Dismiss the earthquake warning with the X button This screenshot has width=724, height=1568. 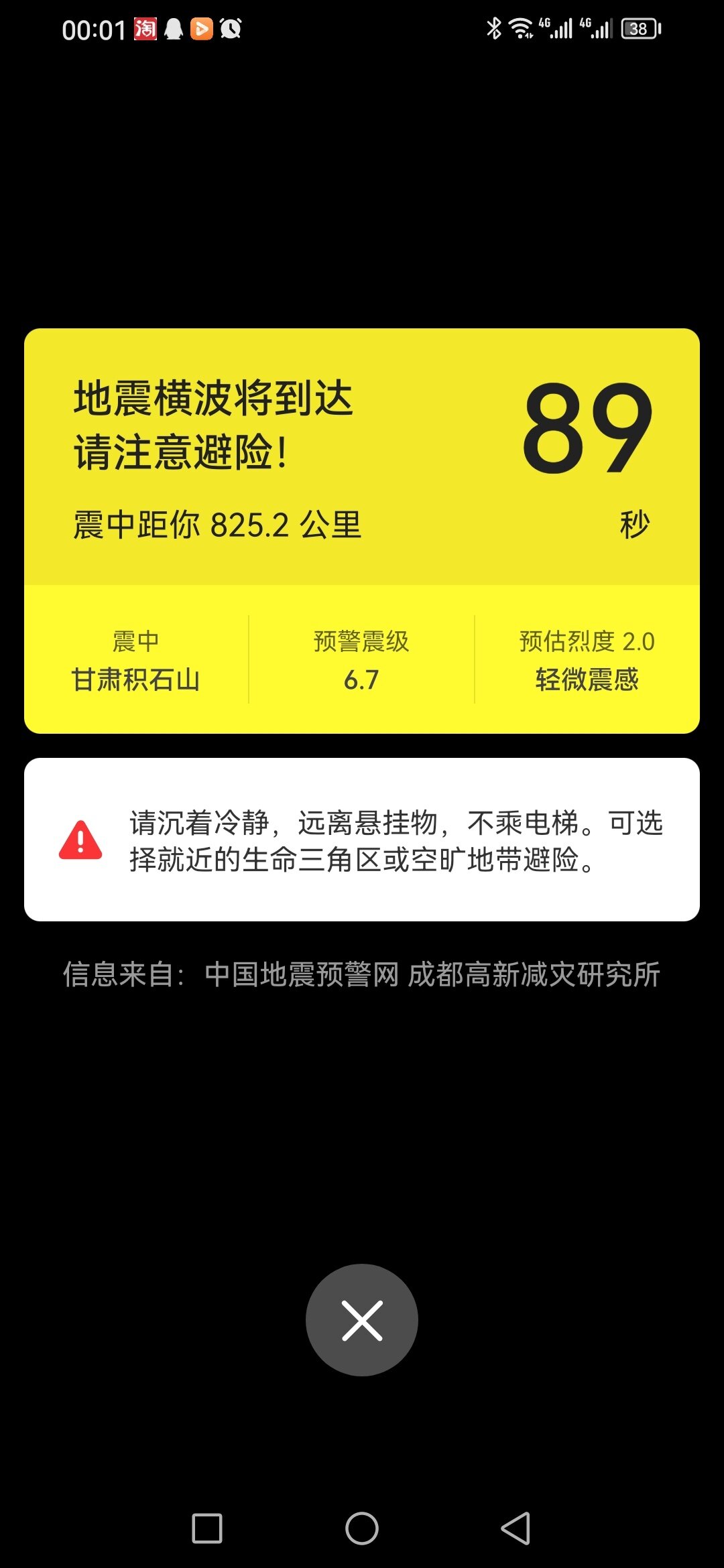362,1319
